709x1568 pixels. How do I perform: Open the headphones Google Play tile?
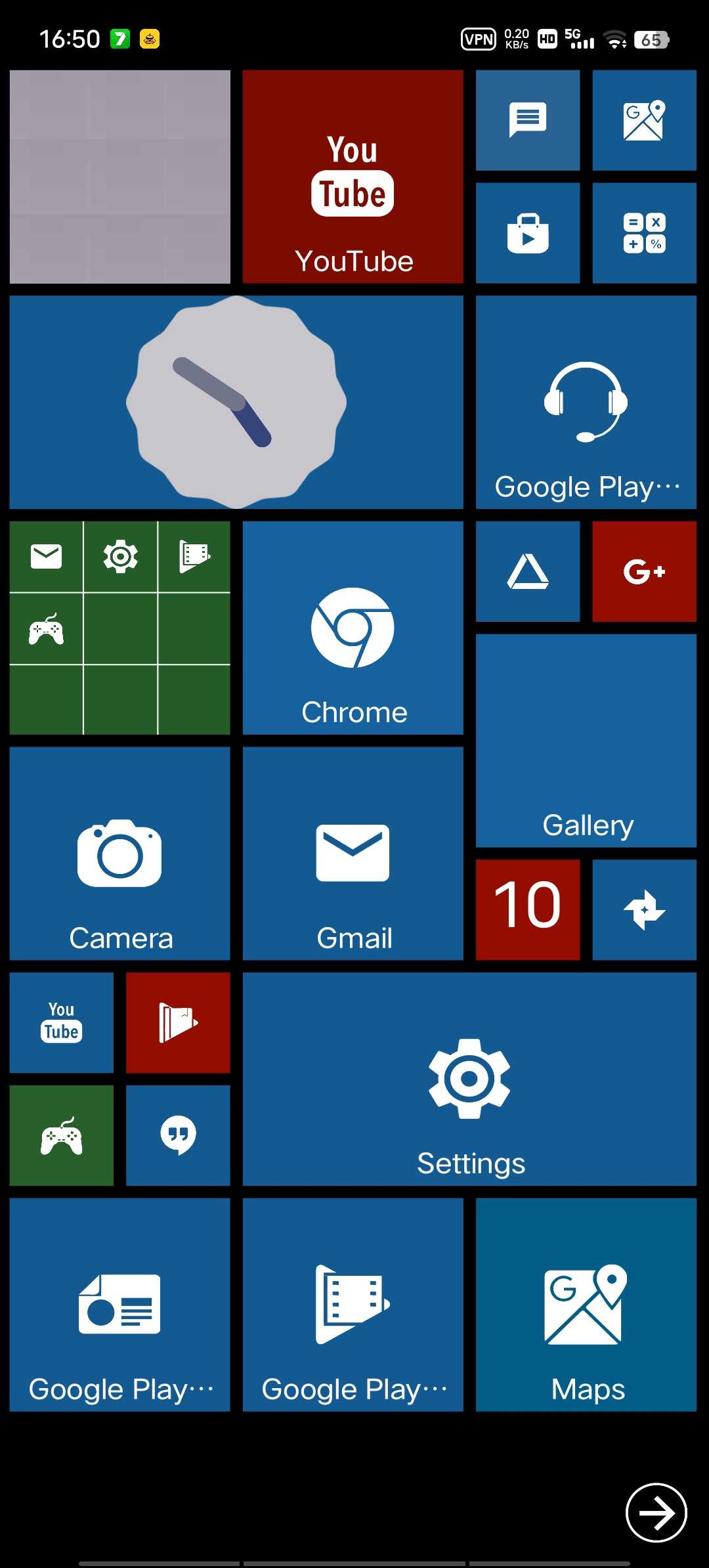586,402
